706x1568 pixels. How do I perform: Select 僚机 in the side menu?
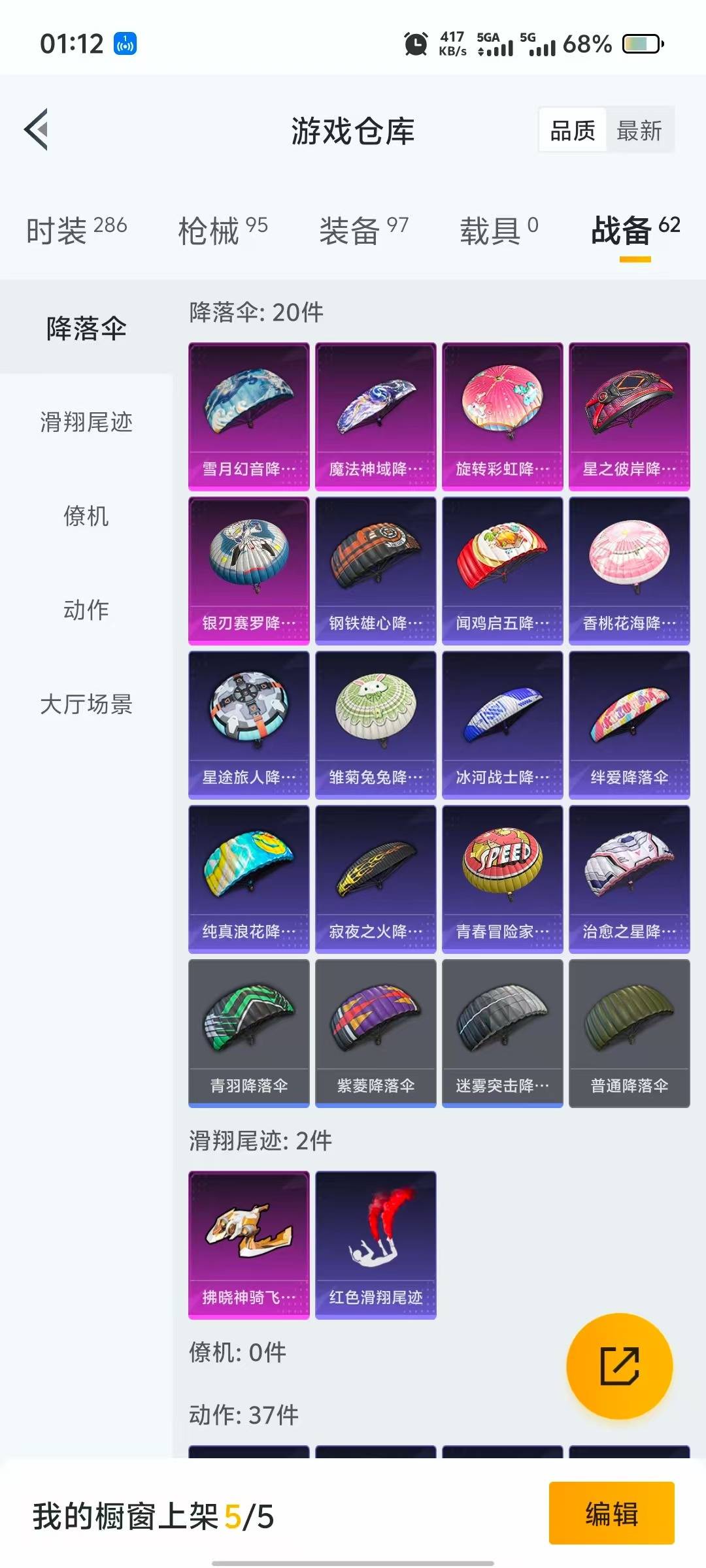pyautogui.click(x=86, y=516)
